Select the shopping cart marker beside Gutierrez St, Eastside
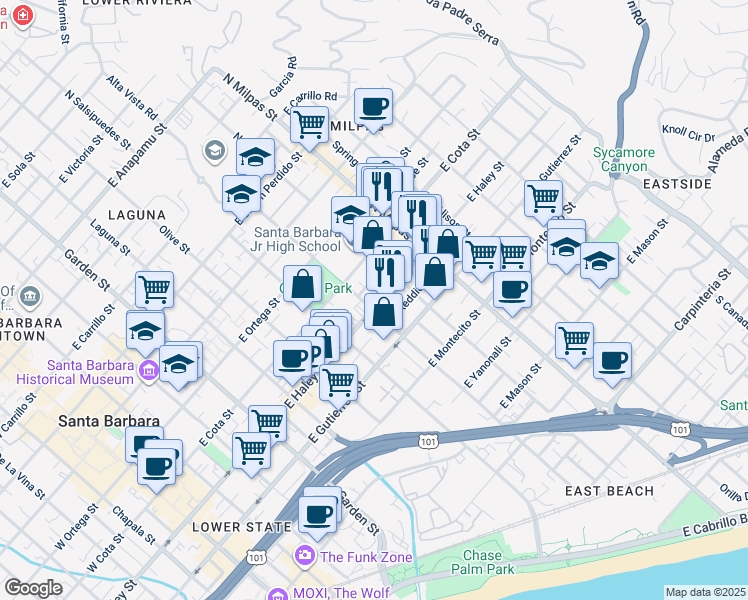This screenshot has height=600, width=748. point(543,202)
